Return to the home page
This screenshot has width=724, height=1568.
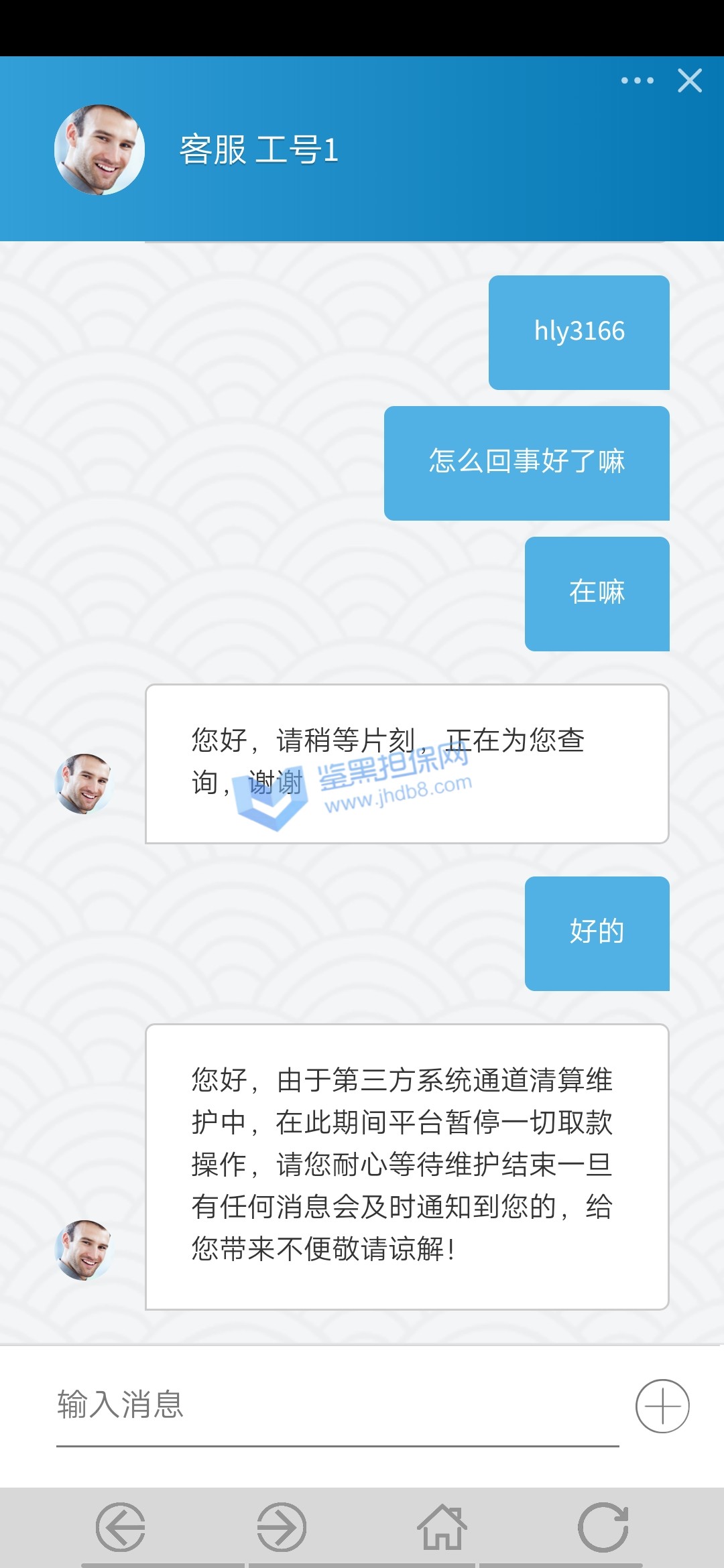tap(442, 1527)
